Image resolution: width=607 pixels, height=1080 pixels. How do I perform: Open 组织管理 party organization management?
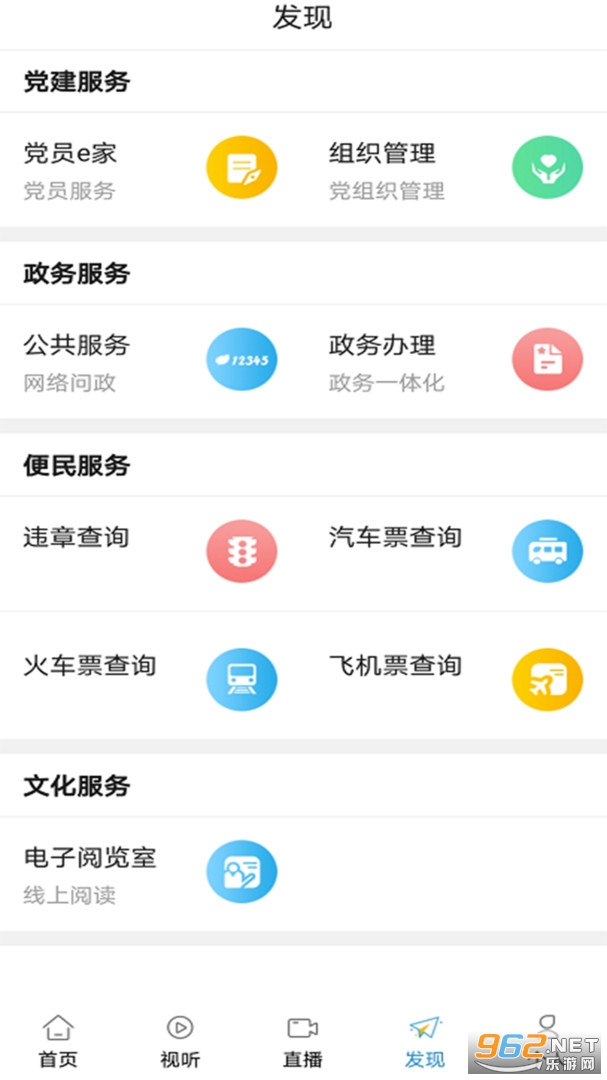[x=455, y=169]
